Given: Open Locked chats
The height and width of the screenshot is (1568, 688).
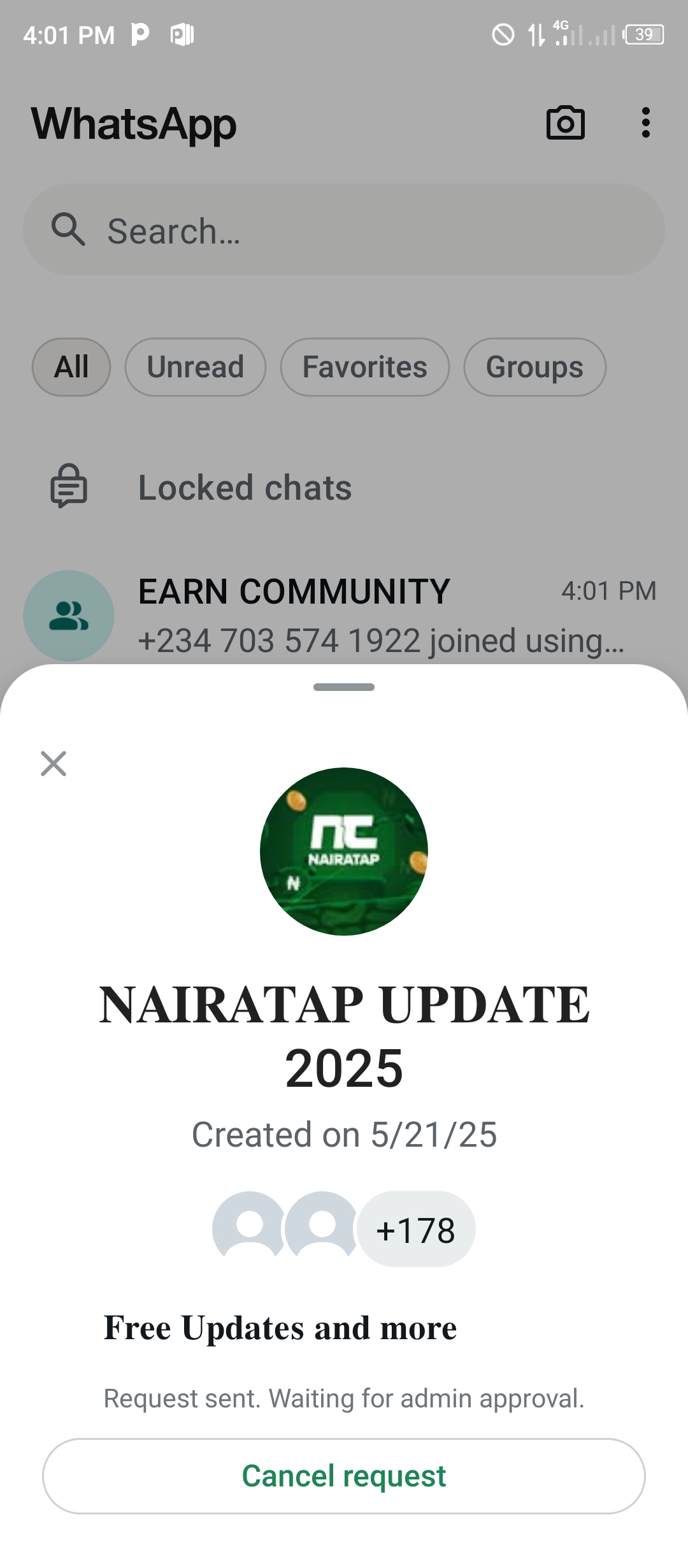Looking at the screenshot, I should [x=245, y=488].
